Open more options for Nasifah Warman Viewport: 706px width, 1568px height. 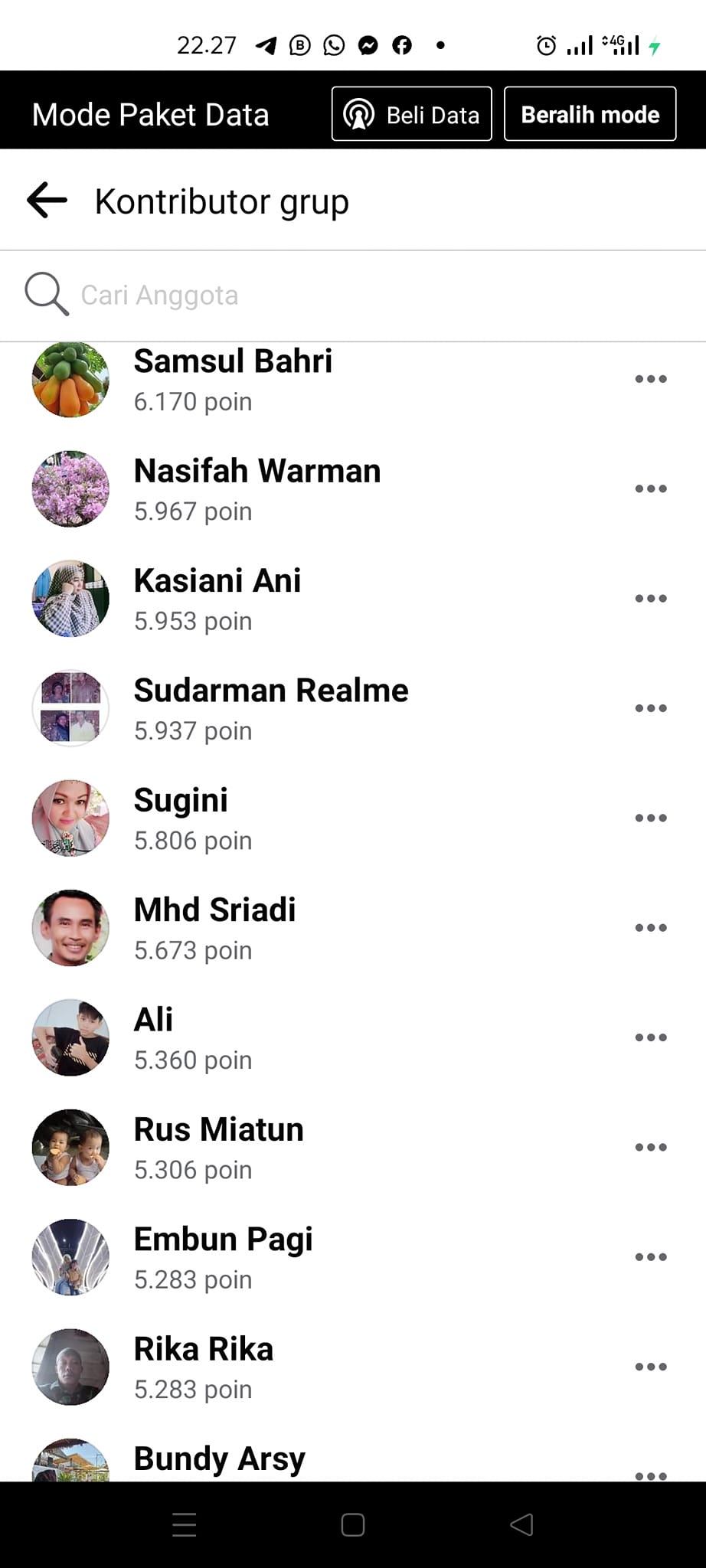(651, 488)
